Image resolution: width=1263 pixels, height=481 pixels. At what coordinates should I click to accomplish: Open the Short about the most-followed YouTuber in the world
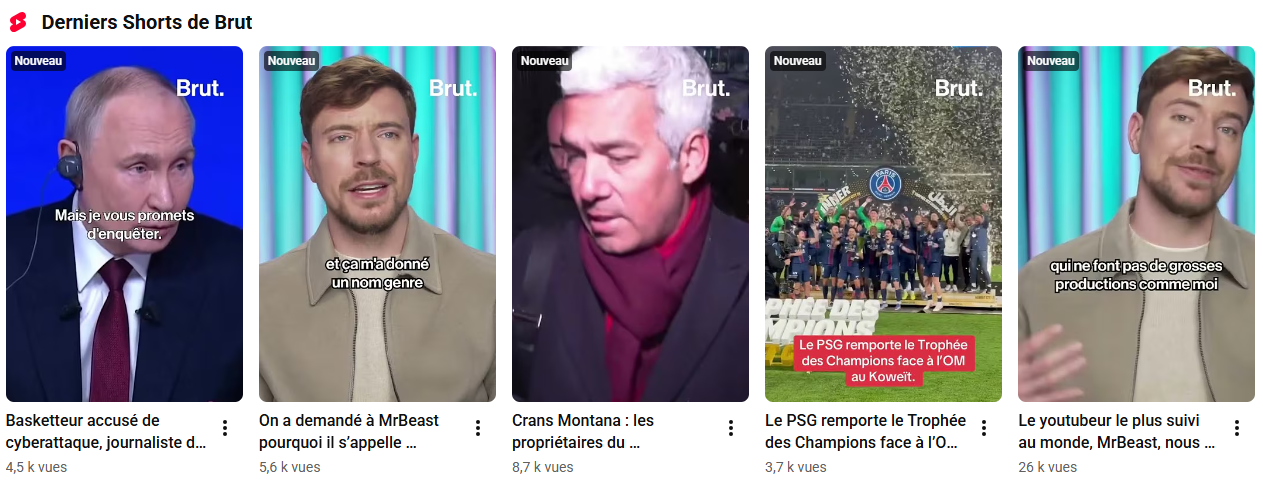1136,224
